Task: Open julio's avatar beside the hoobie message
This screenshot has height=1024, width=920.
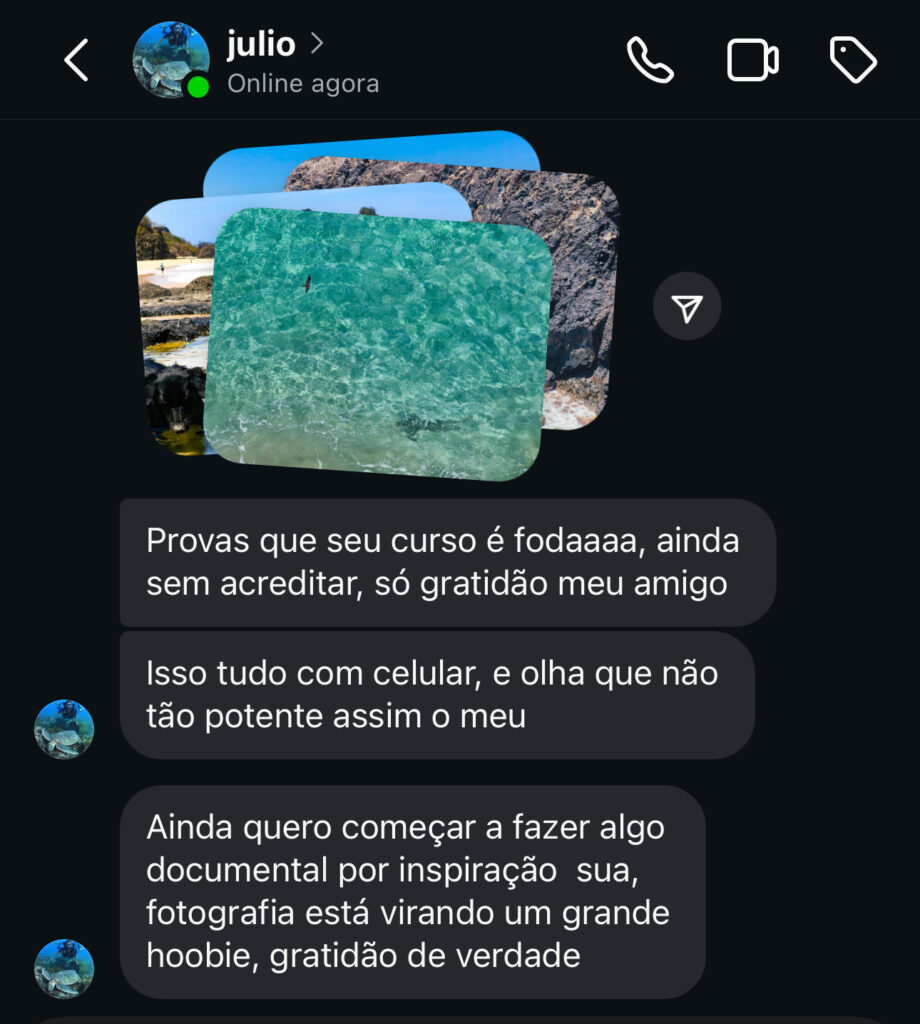Action: pyautogui.click(x=64, y=968)
